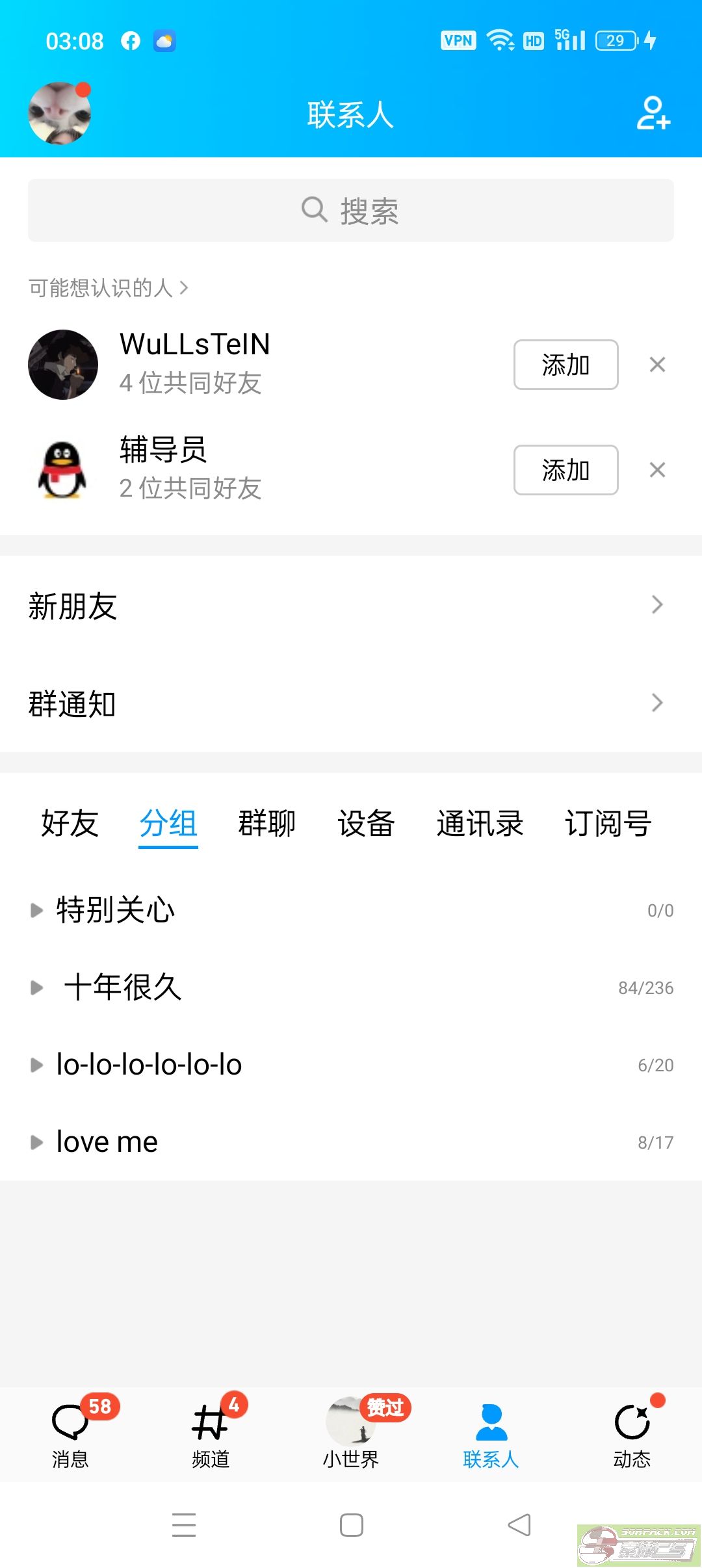Viewport: 702px width, 1568px height.
Task: Open 小世界 in the bottom bar
Action: [351, 1434]
